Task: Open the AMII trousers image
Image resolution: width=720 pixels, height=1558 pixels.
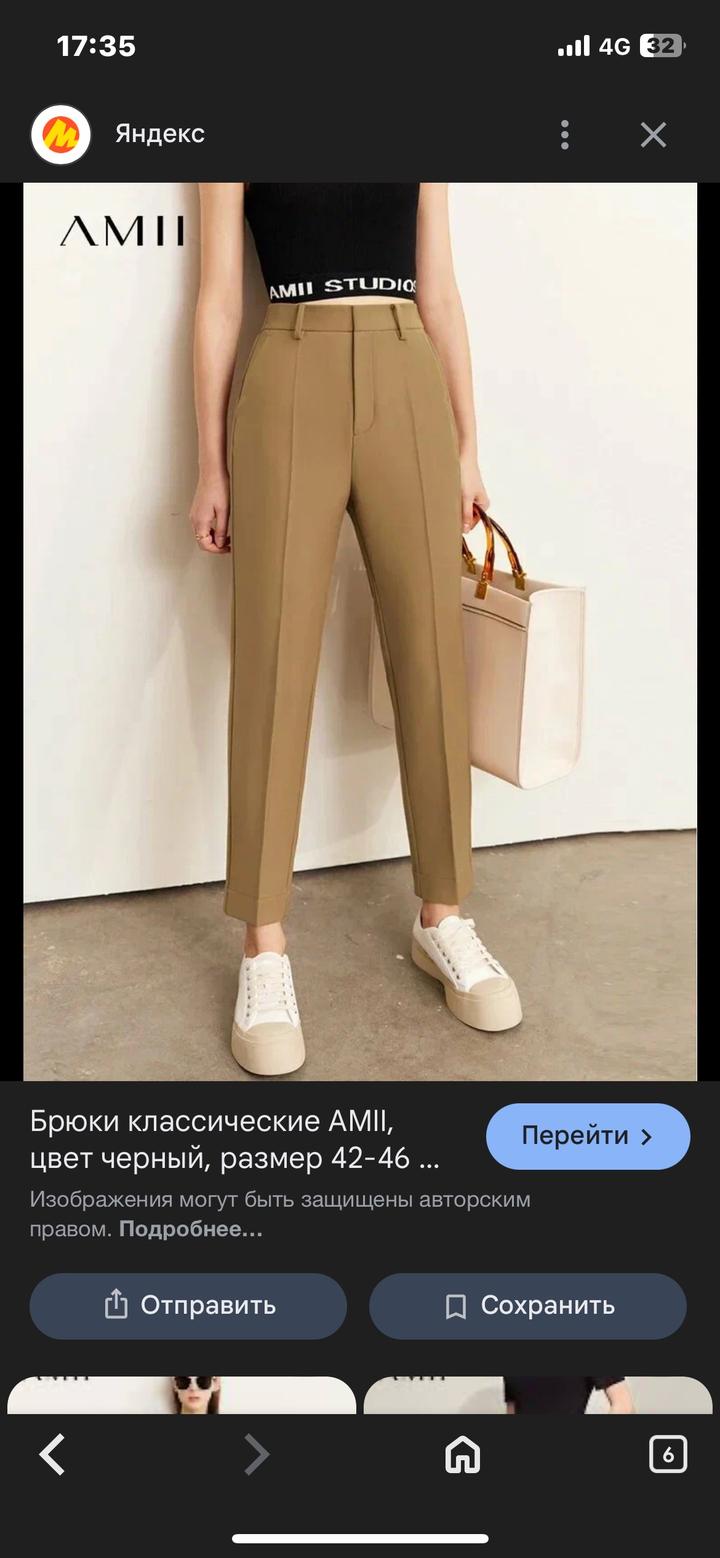Action: coord(360,630)
